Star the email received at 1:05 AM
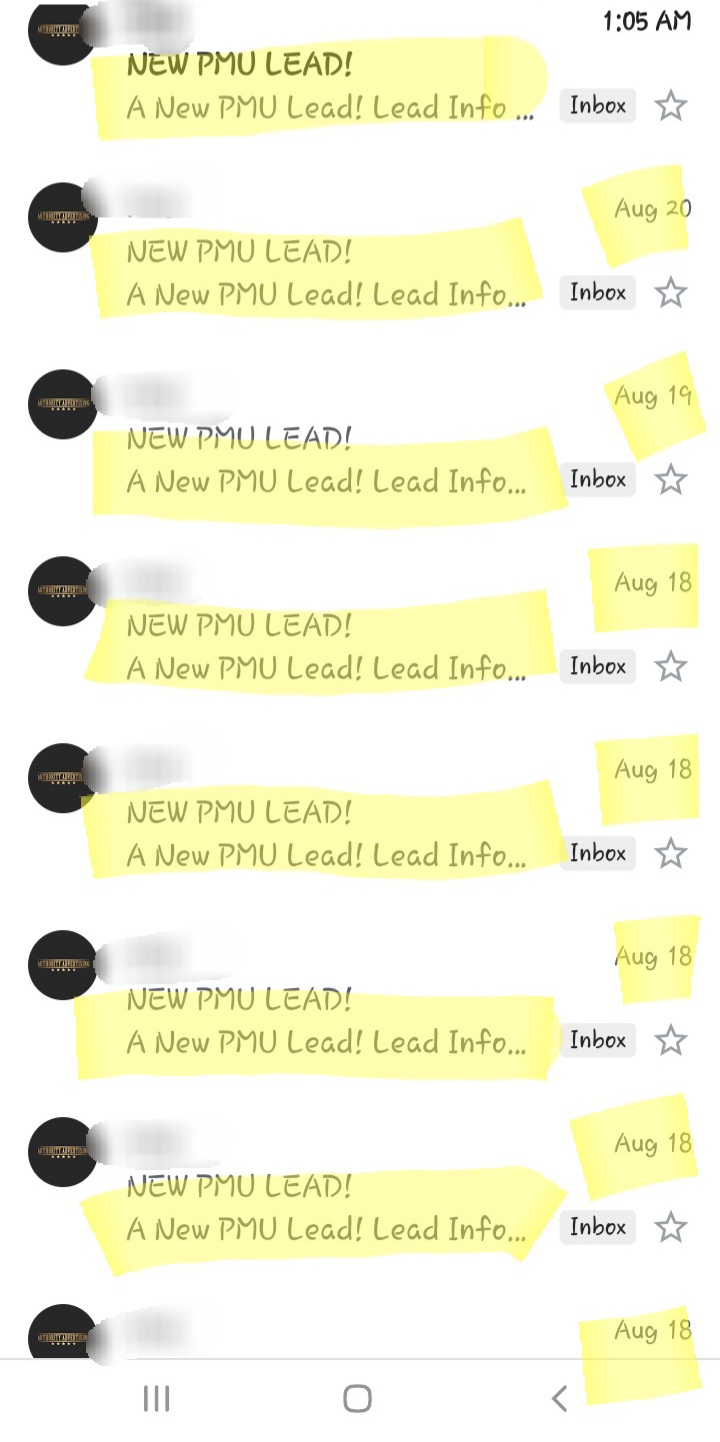This screenshot has width=720, height=1442. point(670,106)
